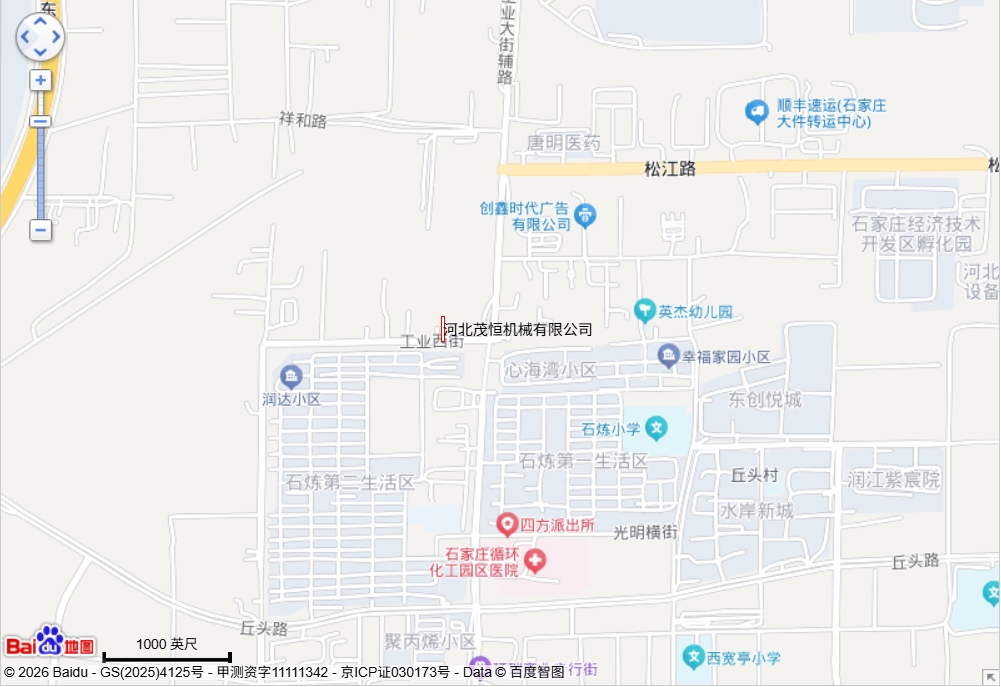Screen dimensions: 1001x687
Task: Select the 石家庄循环化工园区医院 hospital POI
Action: pos(535,561)
